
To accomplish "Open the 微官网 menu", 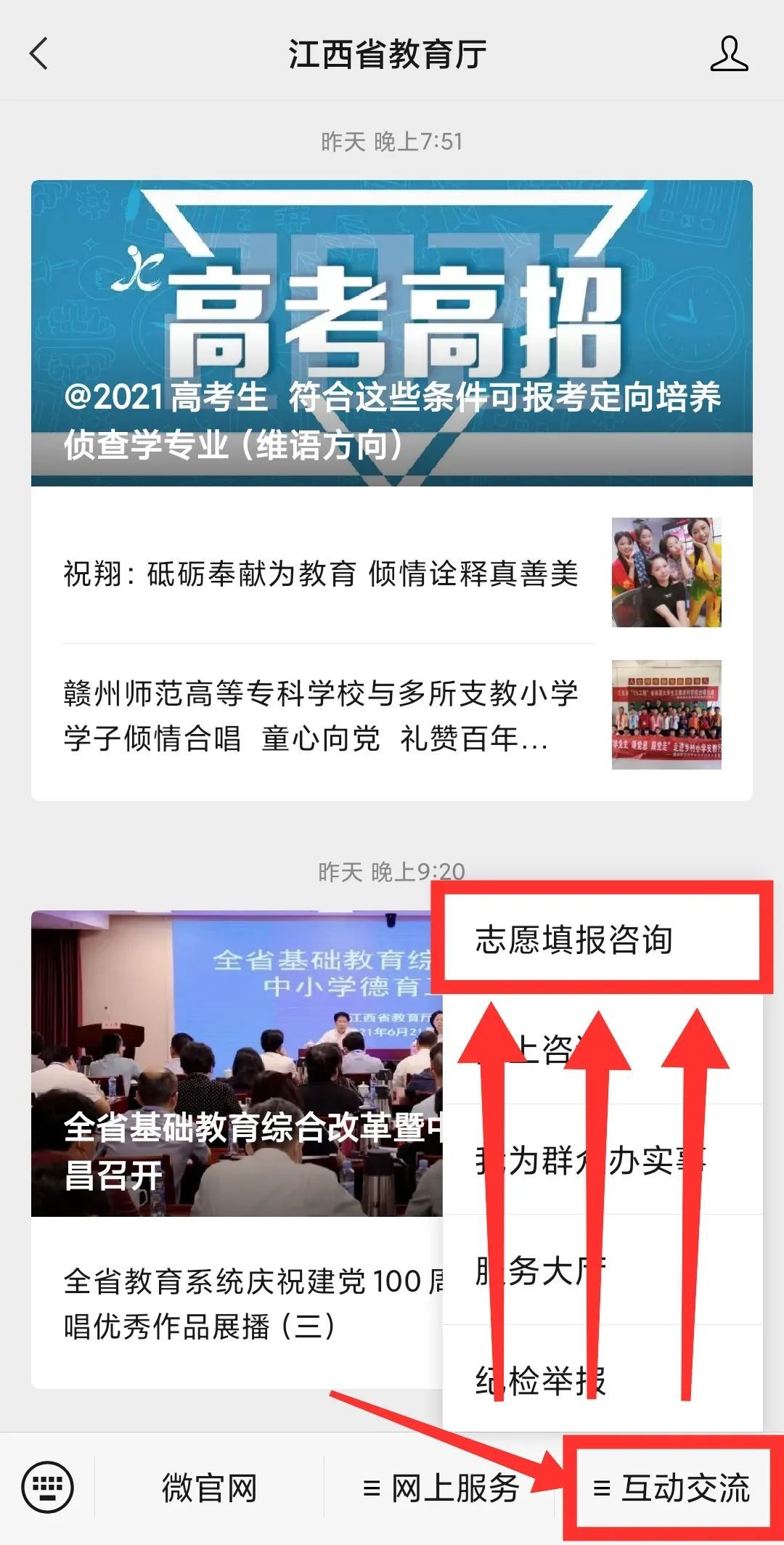I will pos(209,1488).
